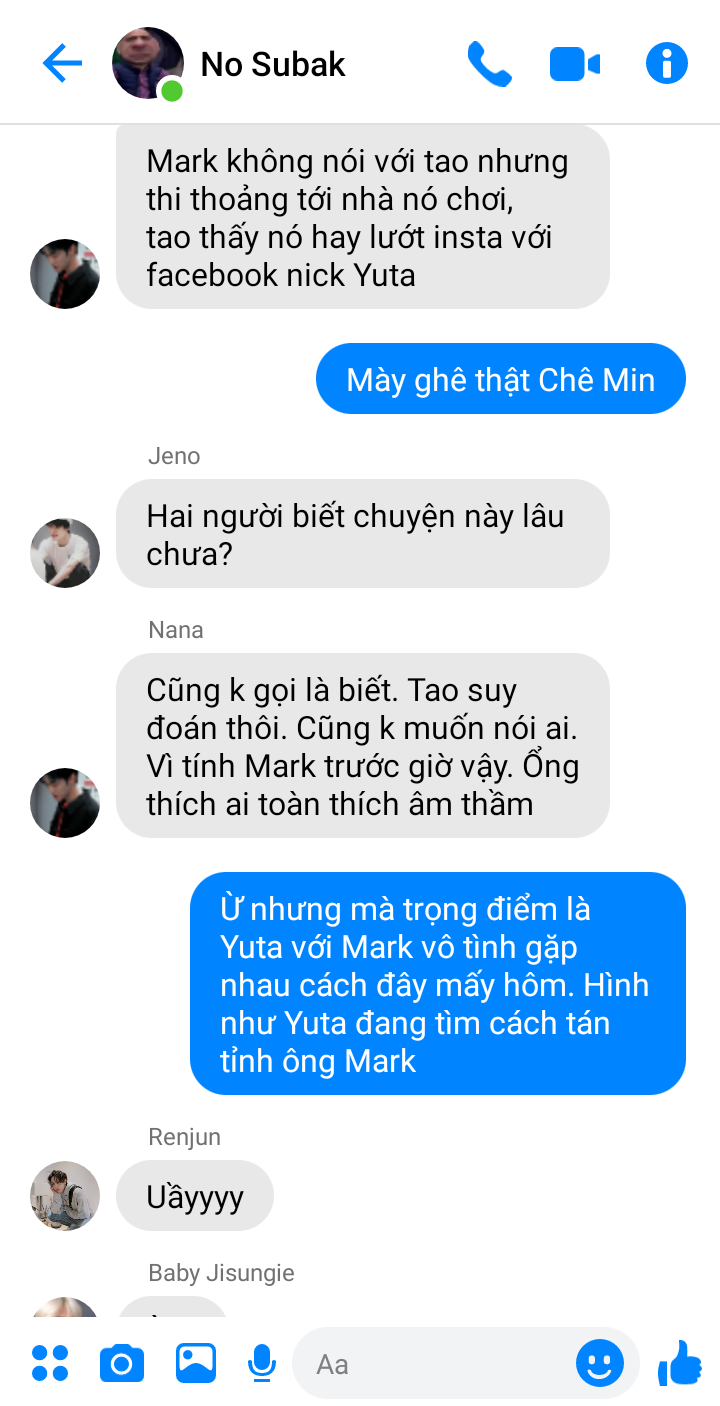Image resolution: width=720 pixels, height=1406 pixels.
Task: Record a voice message with the microphone
Action: 262,1363
